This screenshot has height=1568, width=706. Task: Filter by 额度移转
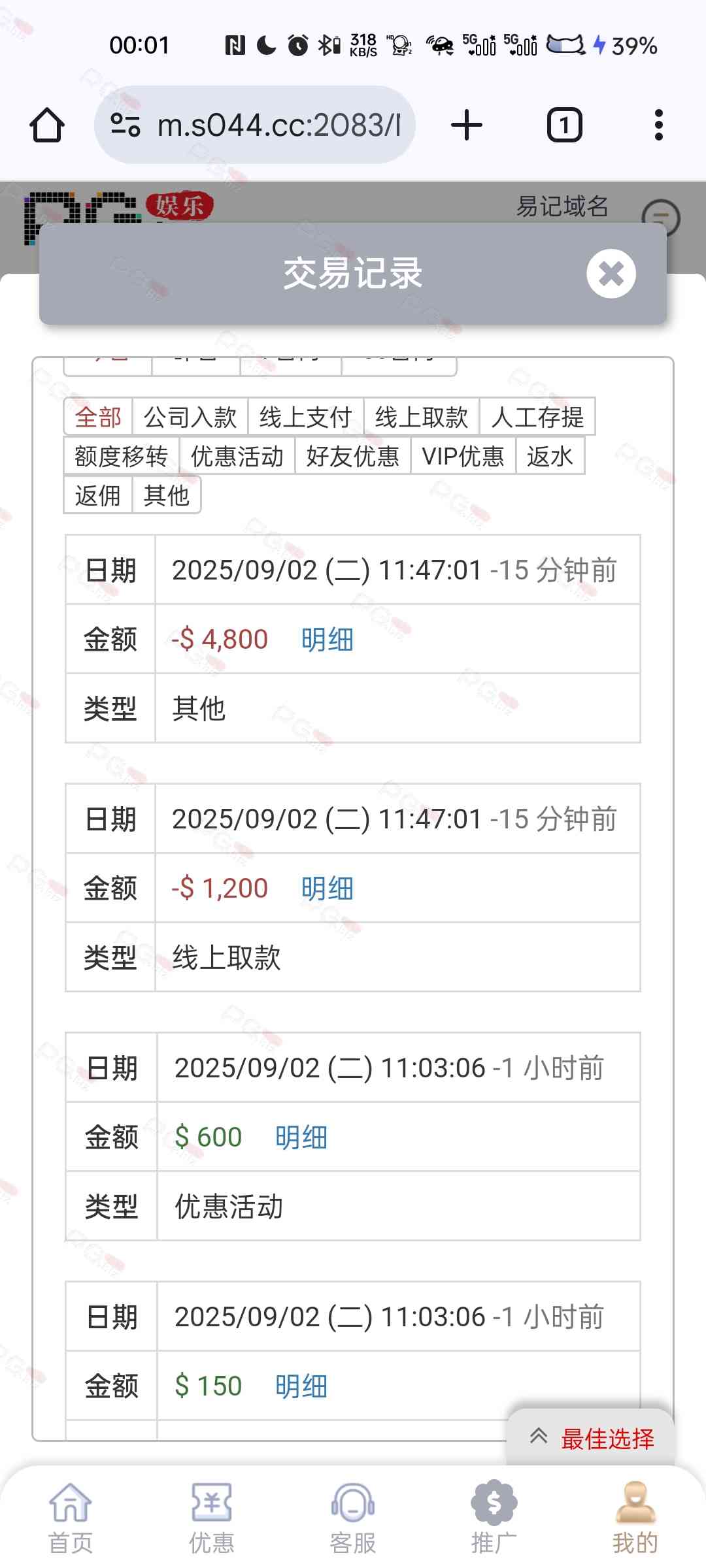tap(121, 456)
